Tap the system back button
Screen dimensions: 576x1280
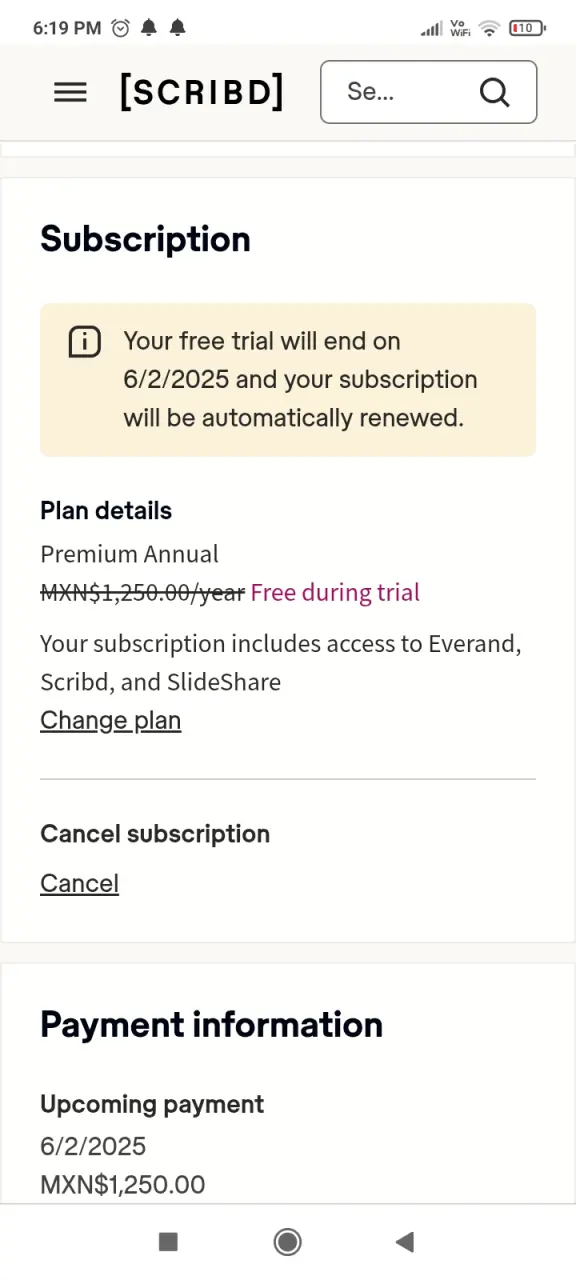[x=404, y=1242]
